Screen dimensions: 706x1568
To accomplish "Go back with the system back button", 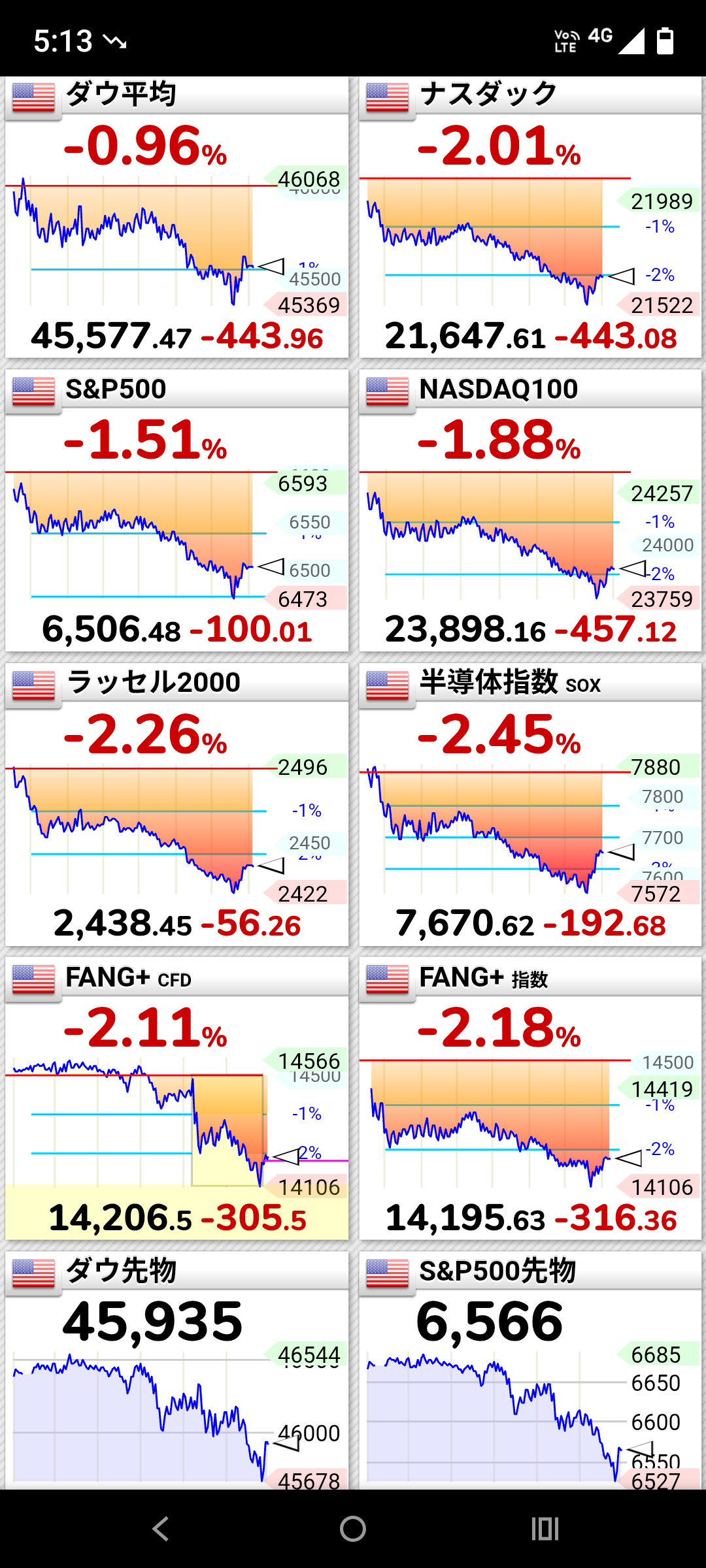I will (x=160, y=1529).
